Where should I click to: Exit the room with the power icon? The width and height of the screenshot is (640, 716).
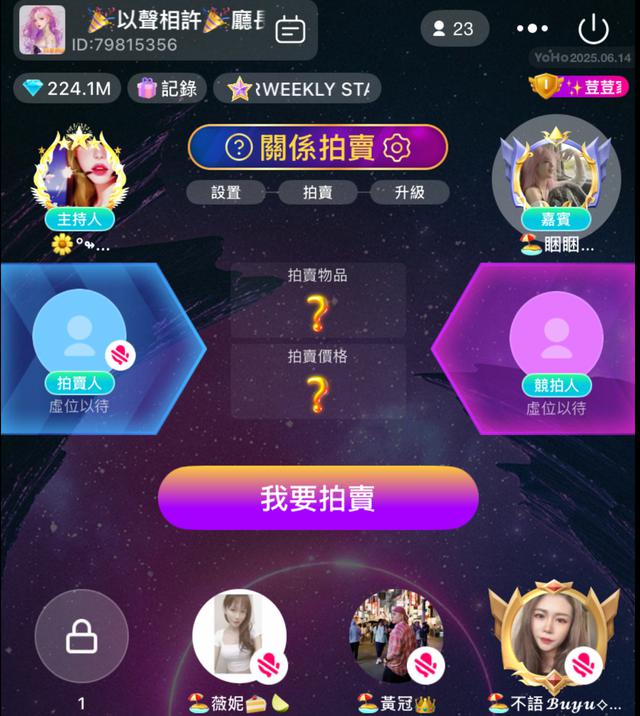click(x=594, y=29)
